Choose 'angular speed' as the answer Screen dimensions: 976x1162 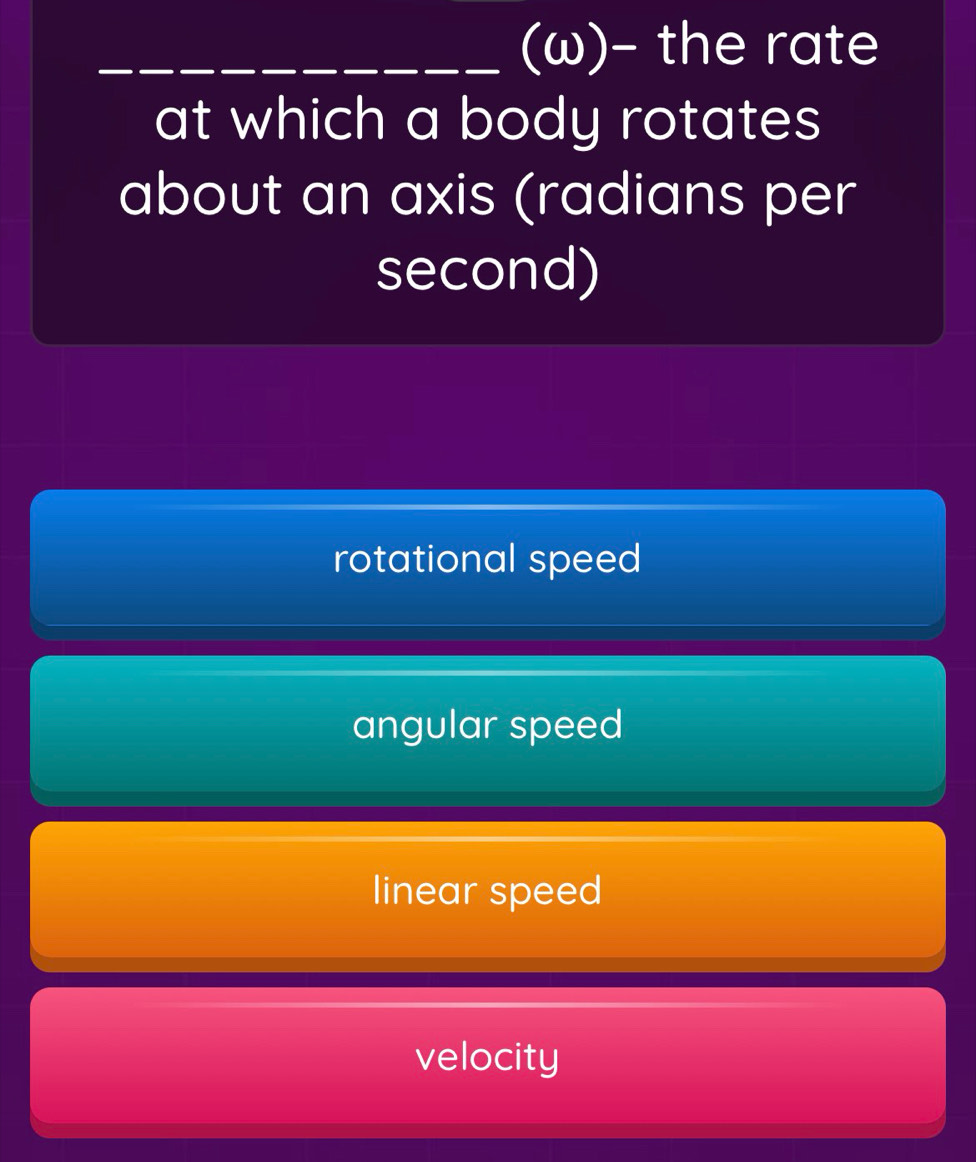tap(487, 726)
